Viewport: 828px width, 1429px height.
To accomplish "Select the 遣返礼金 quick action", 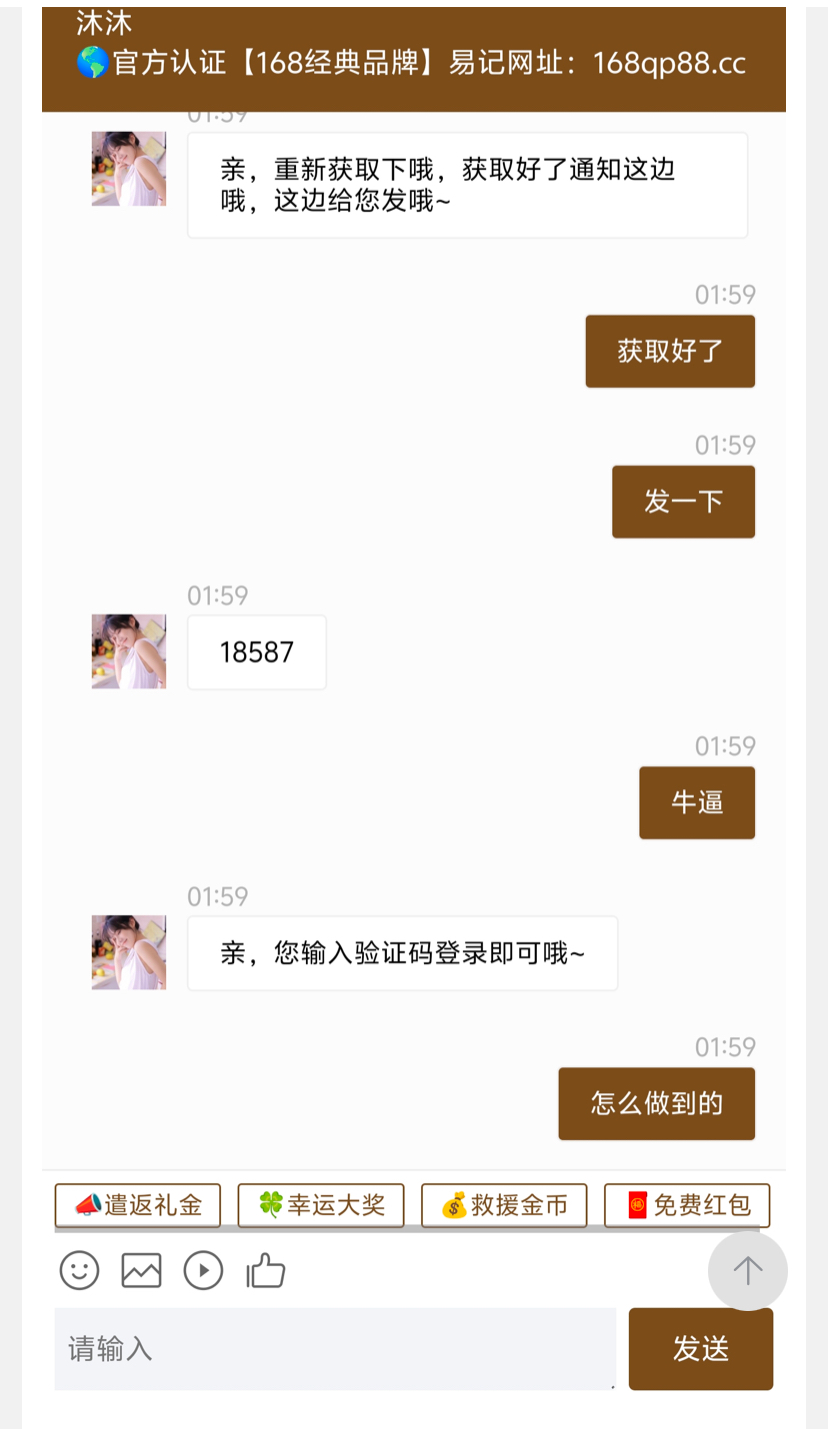I will pyautogui.click(x=137, y=1206).
